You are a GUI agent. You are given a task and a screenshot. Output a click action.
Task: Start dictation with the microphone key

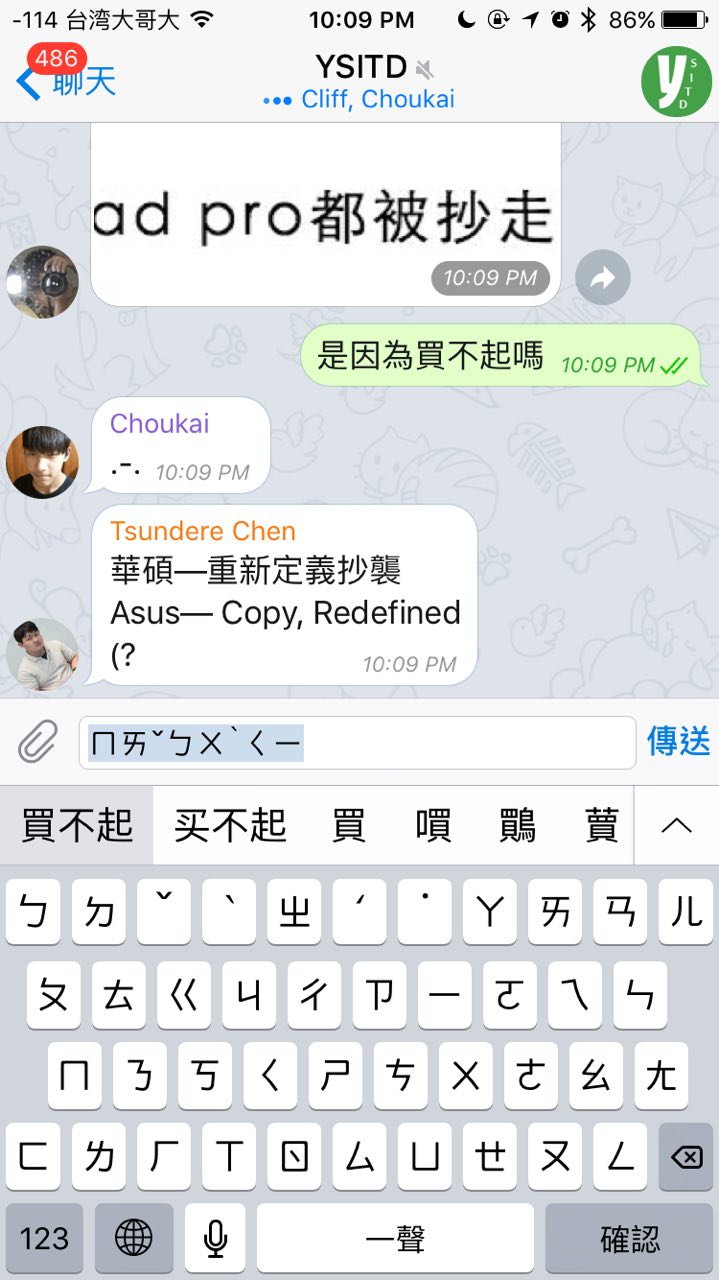(x=214, y=1239)
